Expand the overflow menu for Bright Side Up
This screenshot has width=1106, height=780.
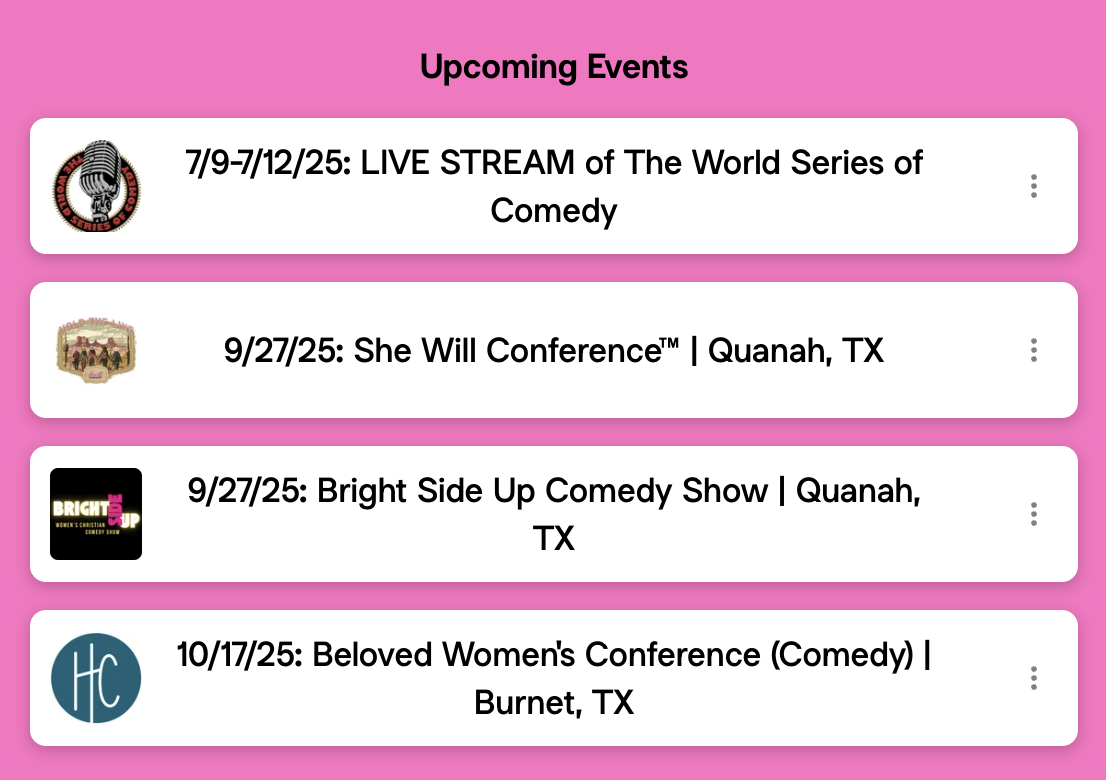pos(1033,514)
